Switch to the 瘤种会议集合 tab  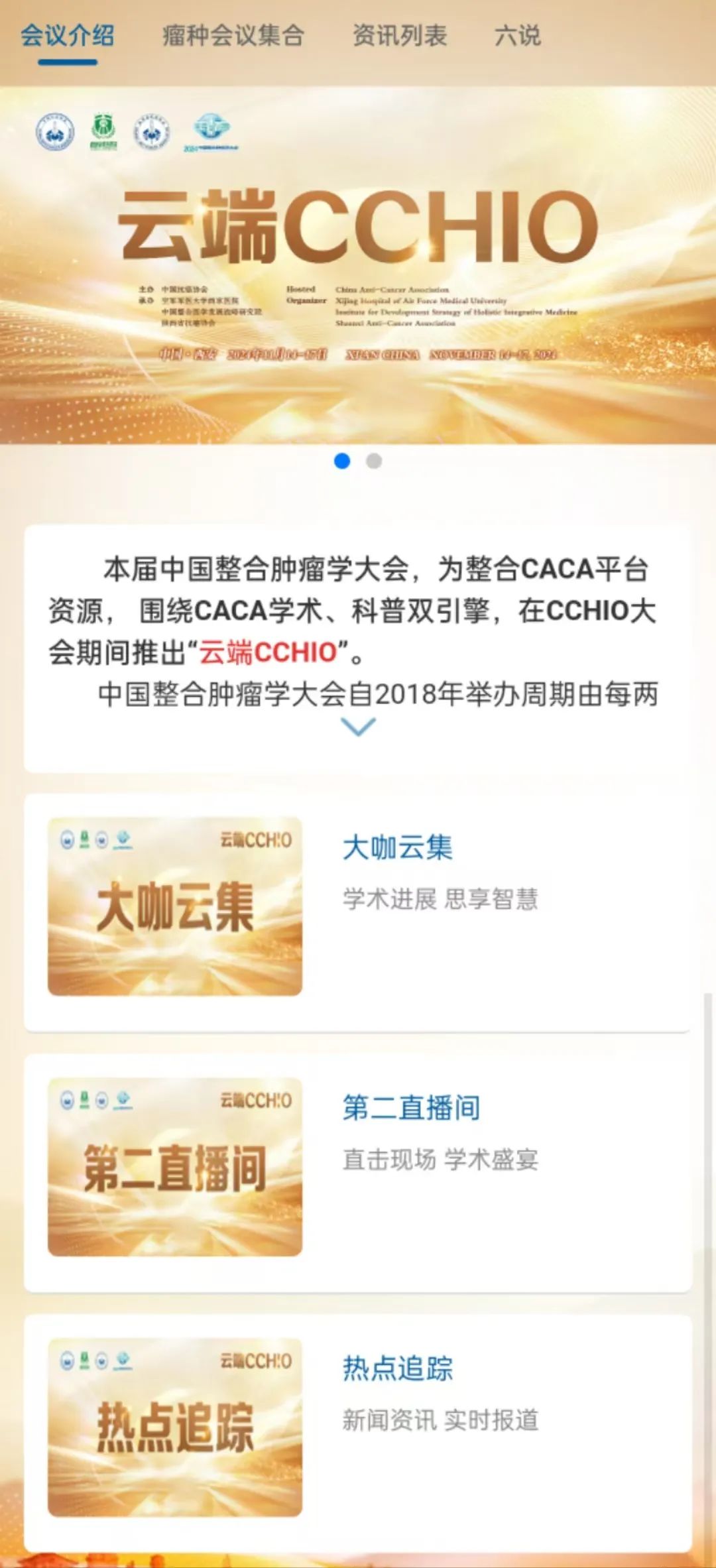pyautogui.click(x=233, y=36)
